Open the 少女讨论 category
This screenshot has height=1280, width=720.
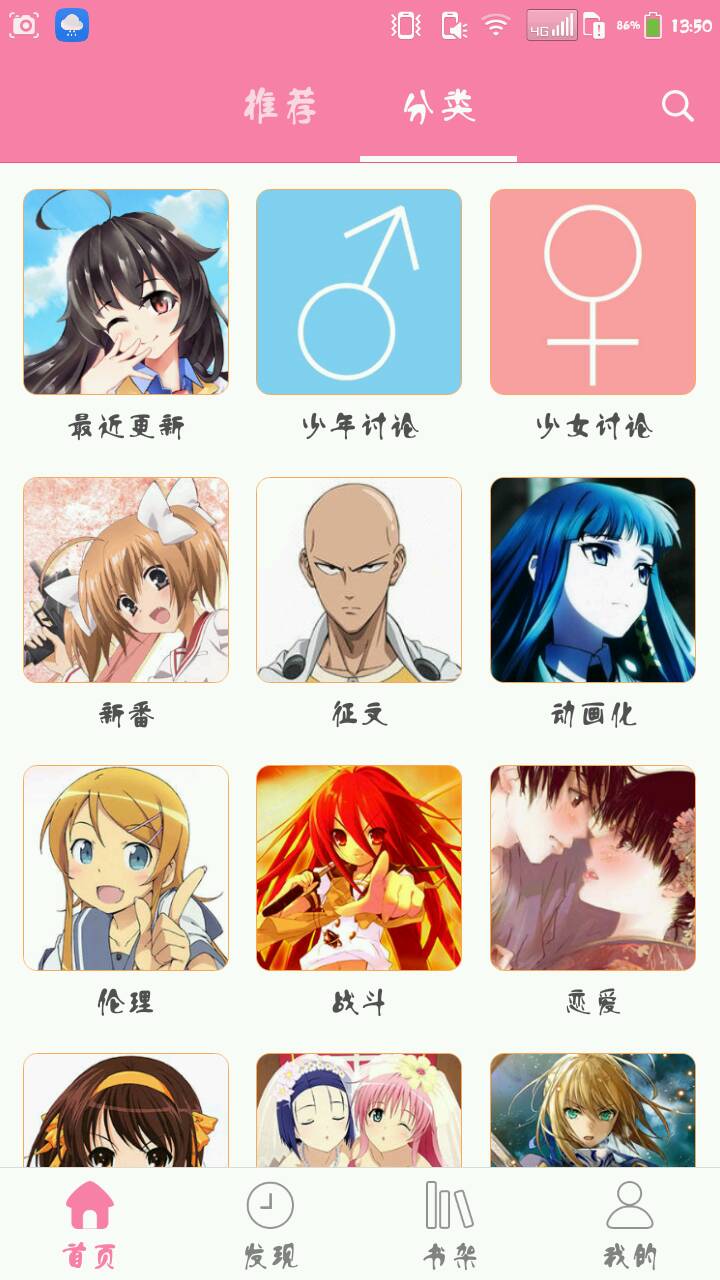tap(593, 292)
